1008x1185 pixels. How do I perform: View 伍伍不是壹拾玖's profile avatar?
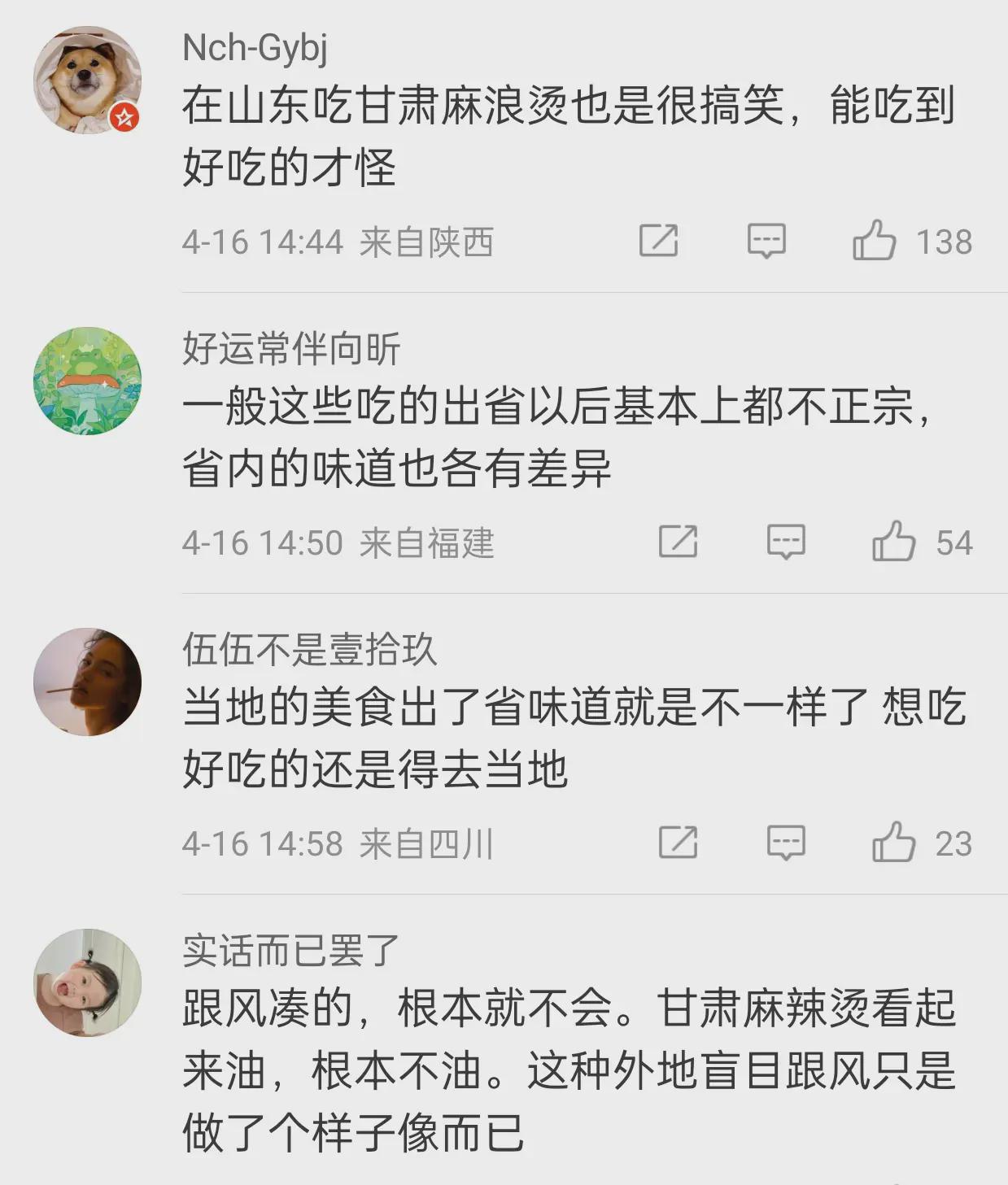(x=87, y=682)
